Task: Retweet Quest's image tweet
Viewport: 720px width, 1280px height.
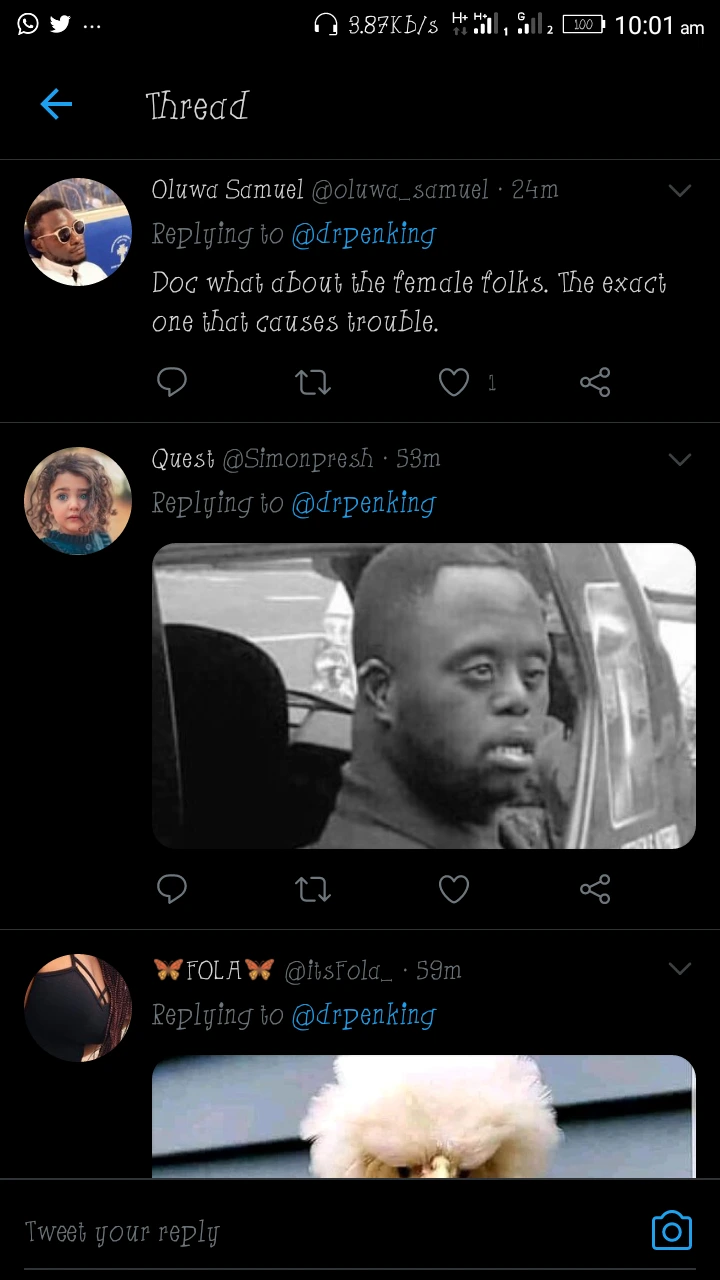Action: coord(313,889)
